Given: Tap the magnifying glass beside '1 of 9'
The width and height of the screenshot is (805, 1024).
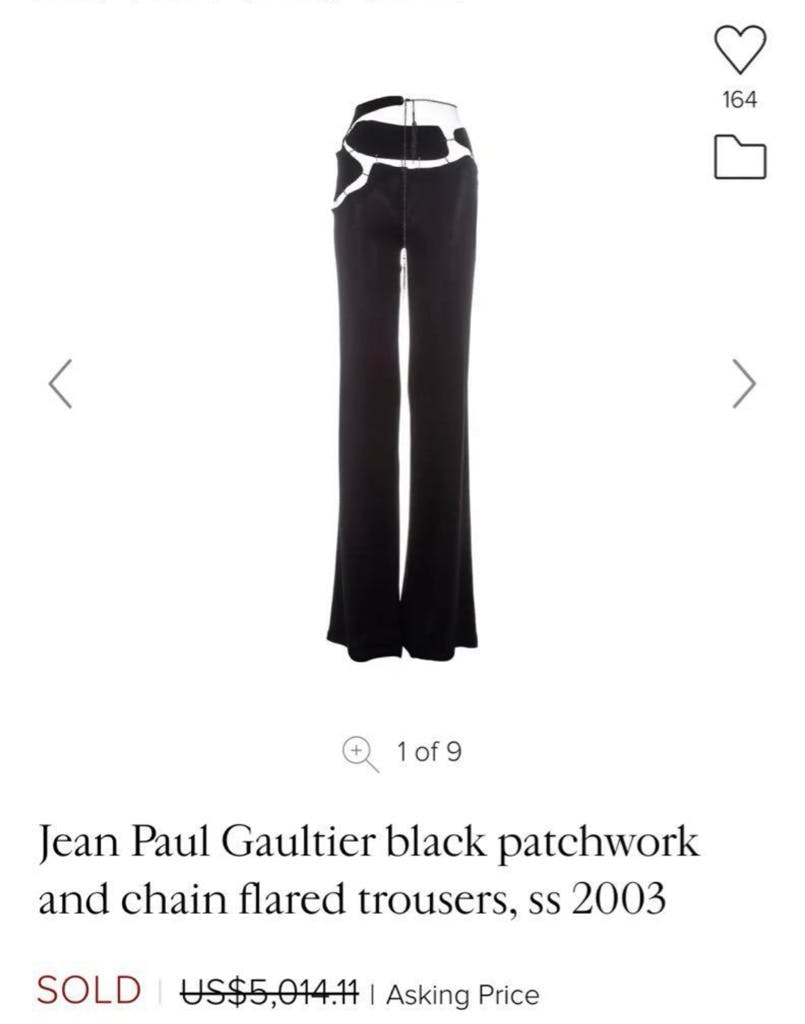Looking at the screenshot, I should click(x=356, y=751).
